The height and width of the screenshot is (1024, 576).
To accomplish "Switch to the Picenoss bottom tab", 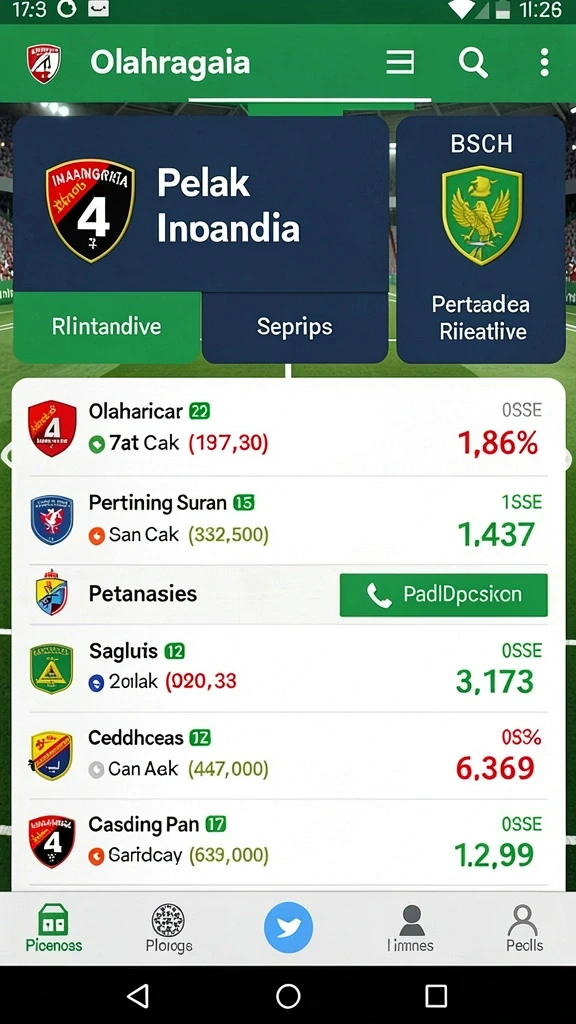I will point(54,927).
